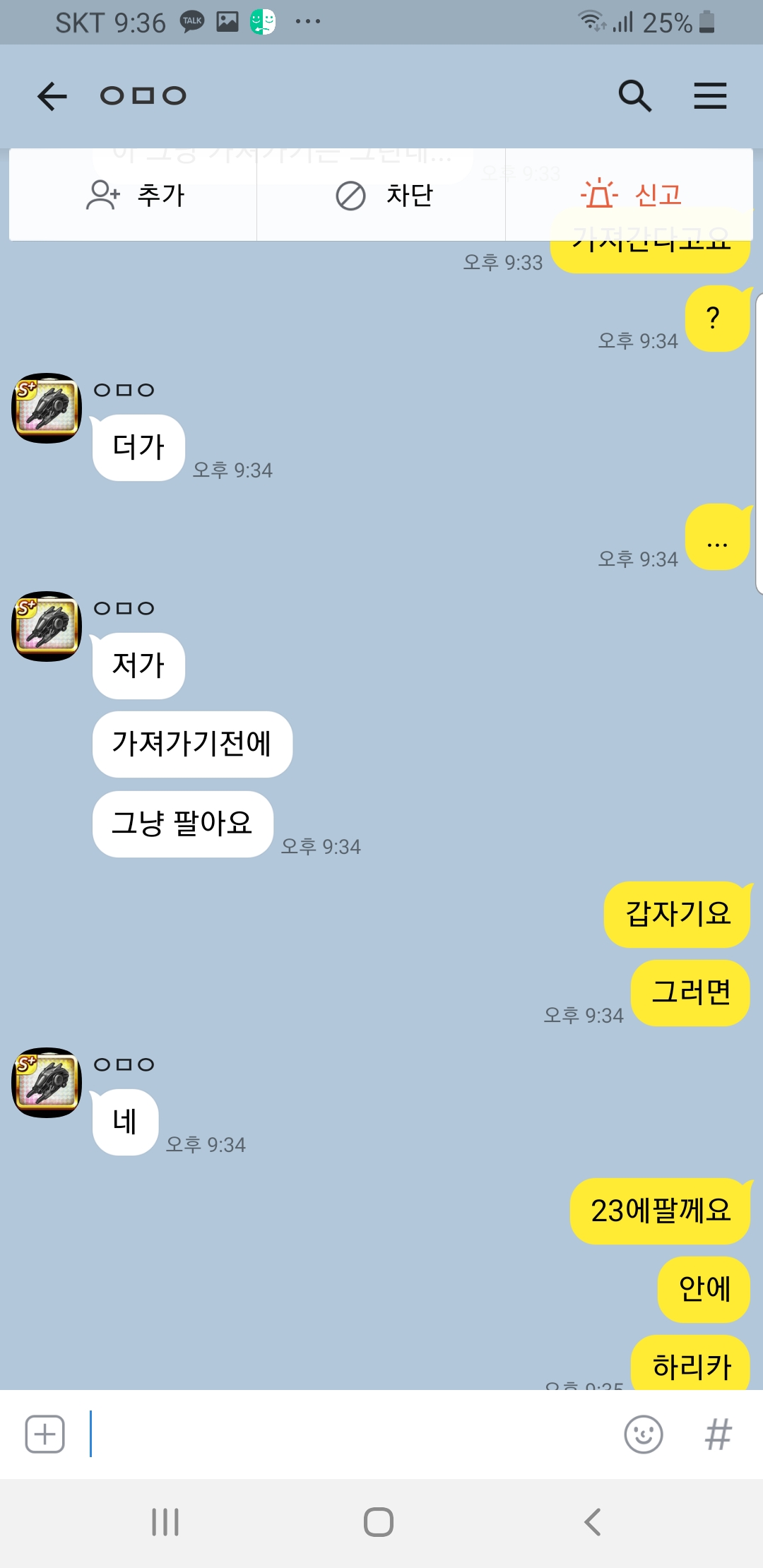Block this sender with 차단

pos(382,196)
